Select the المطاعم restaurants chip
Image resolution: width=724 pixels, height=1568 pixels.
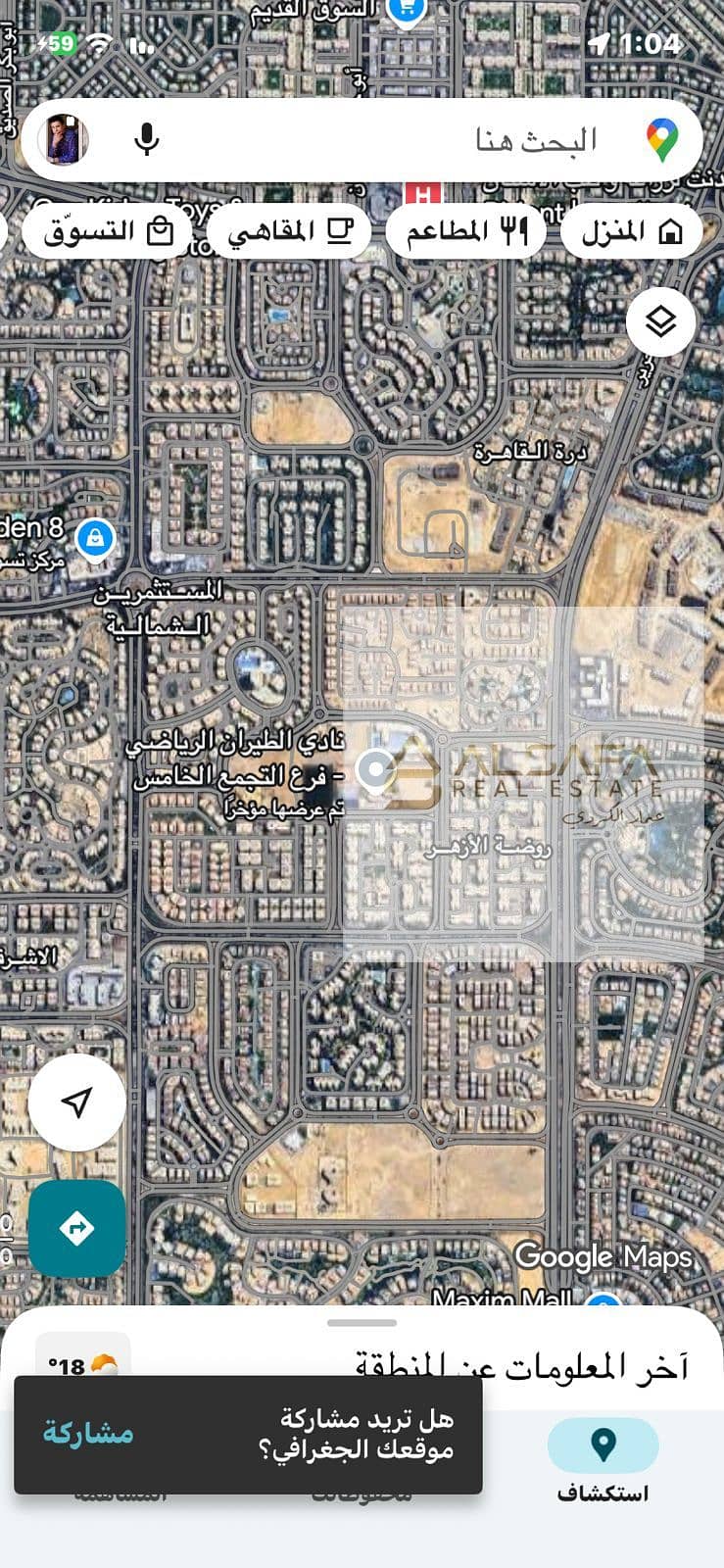pyautogui.click(x=466, y=232)
